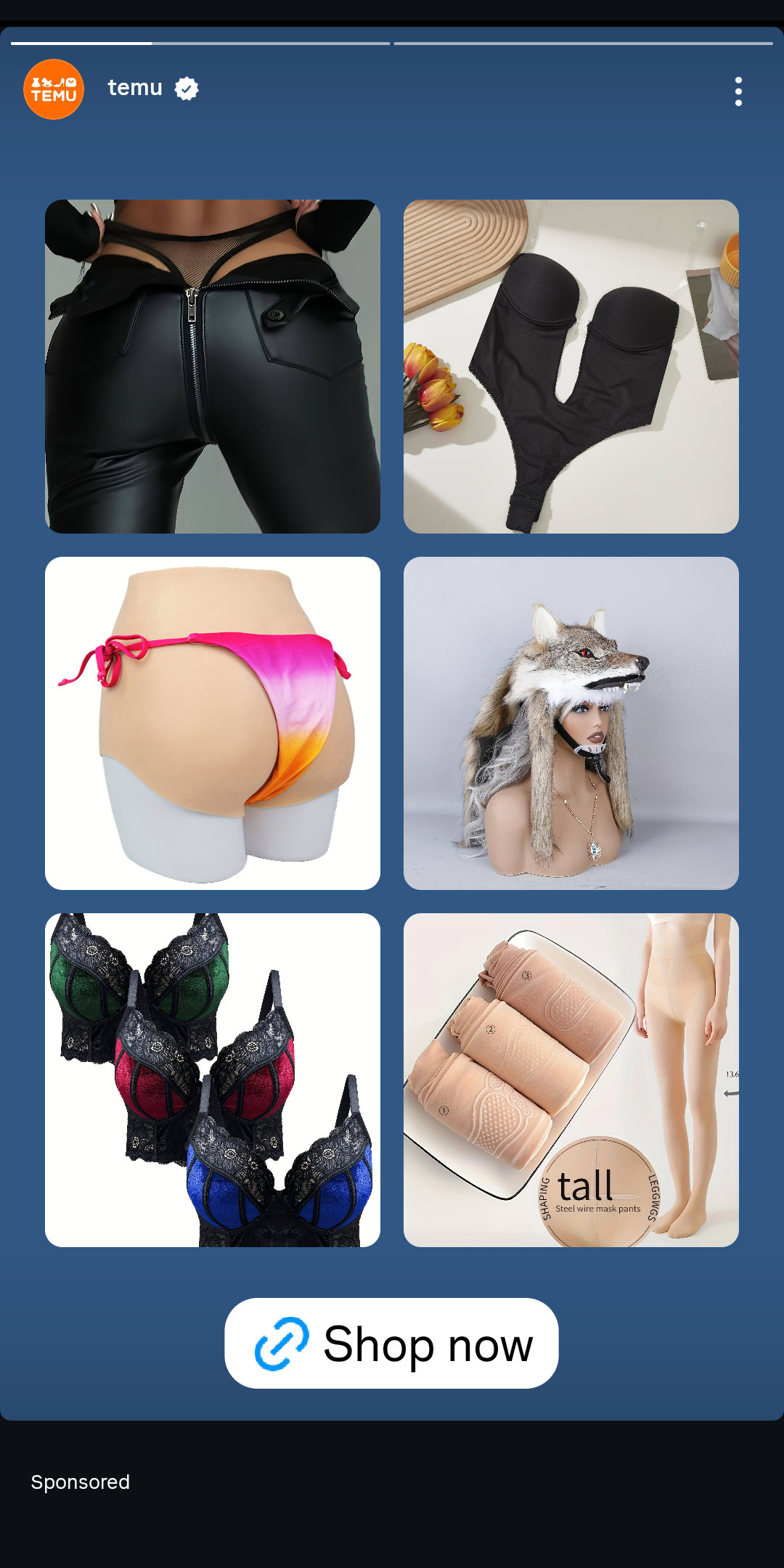Open the story's three-dot options menu
The width and height of the screenshot is (784, 1568).
738,91
